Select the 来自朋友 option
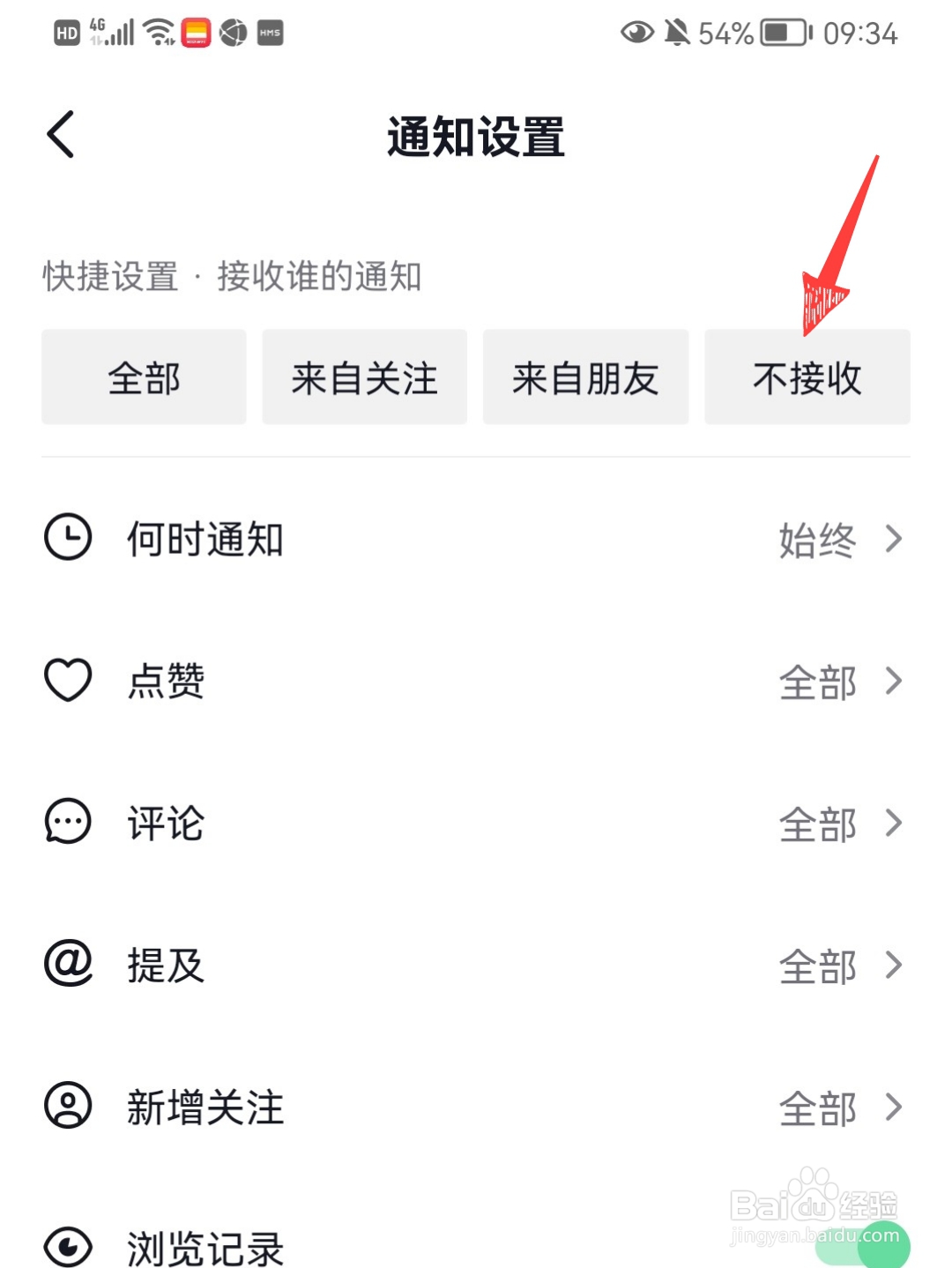This screenshot has width=952, height=1268. 584,377
